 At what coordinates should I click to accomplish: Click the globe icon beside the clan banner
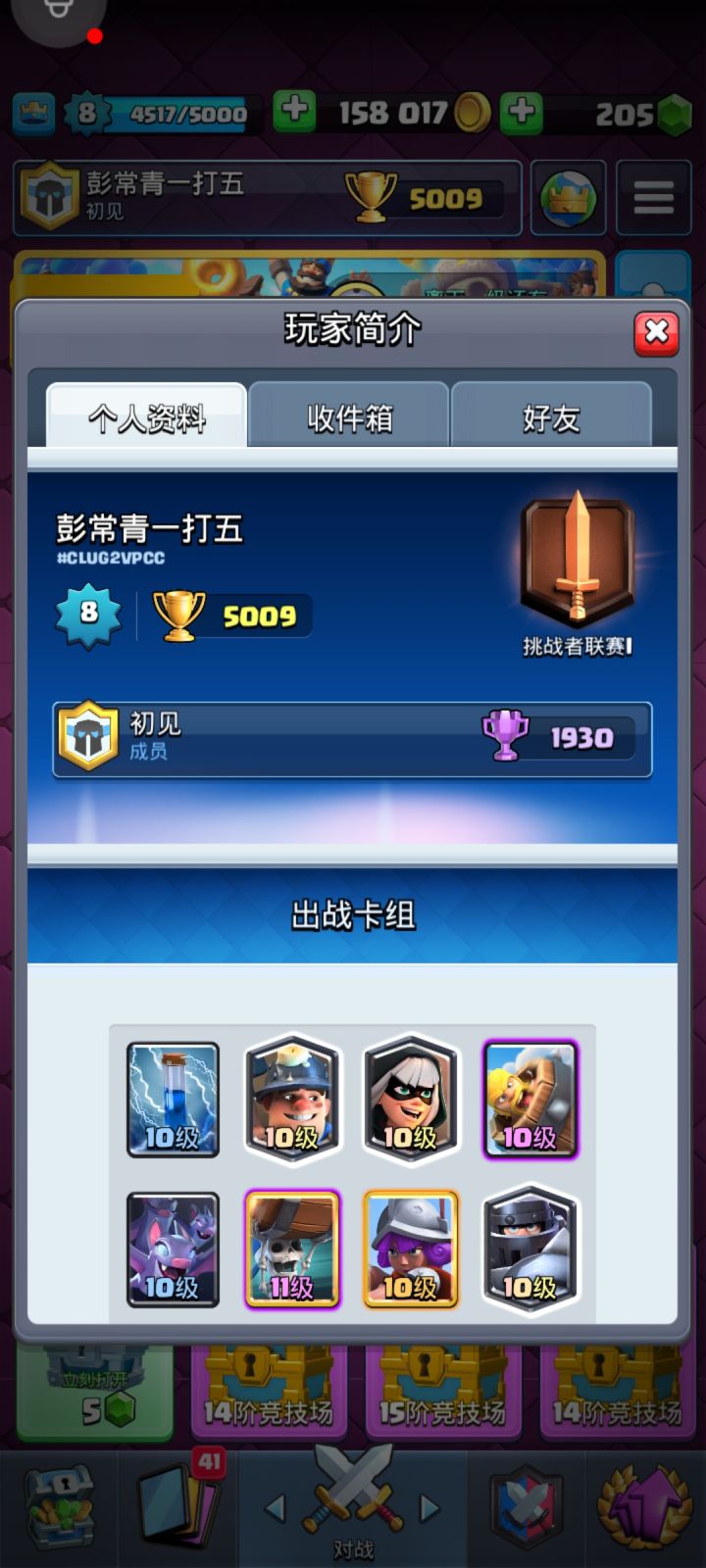568,198
